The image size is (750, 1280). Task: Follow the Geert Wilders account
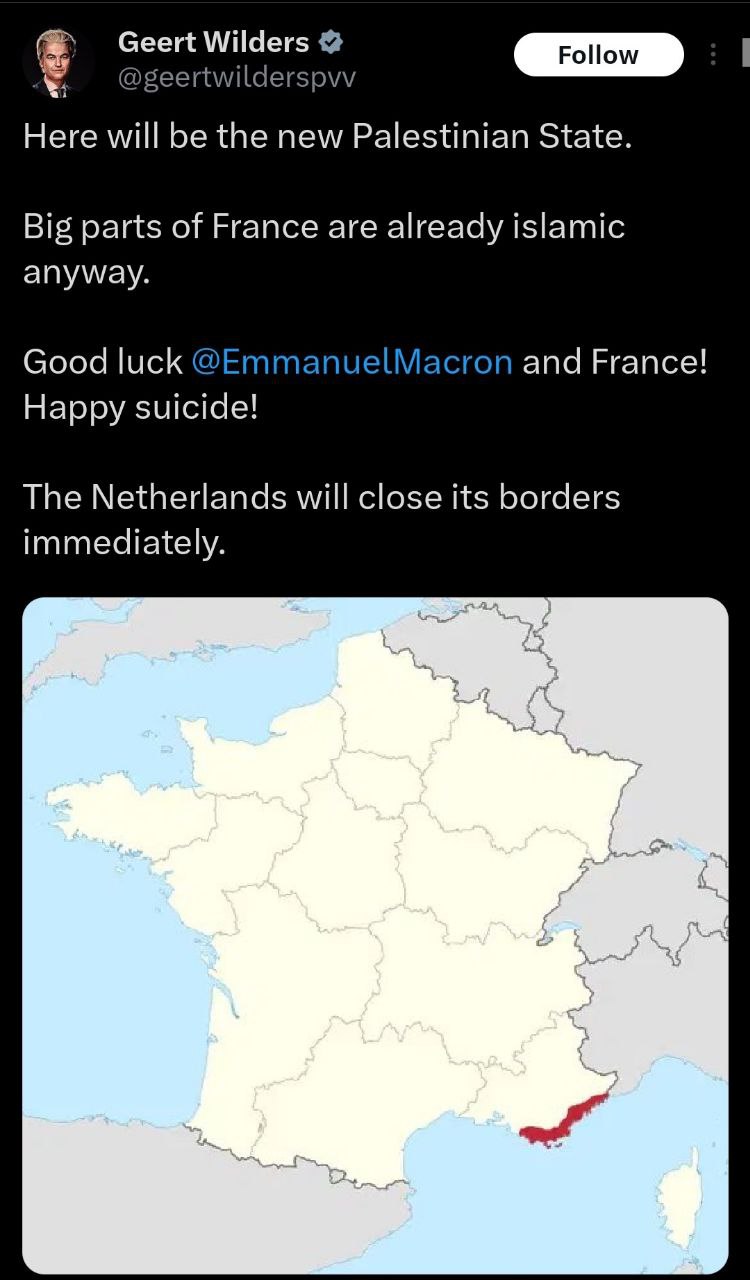[598, 55]
